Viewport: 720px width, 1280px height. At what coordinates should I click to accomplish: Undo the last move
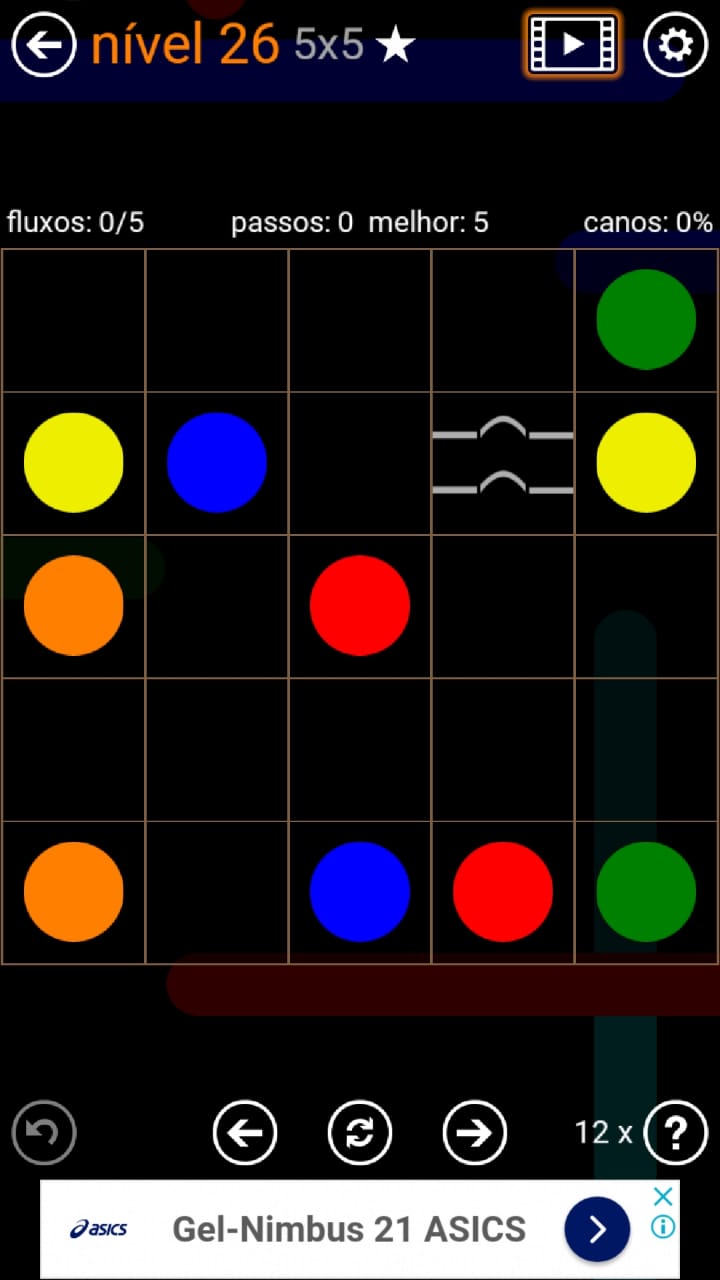pos(44,1132)
